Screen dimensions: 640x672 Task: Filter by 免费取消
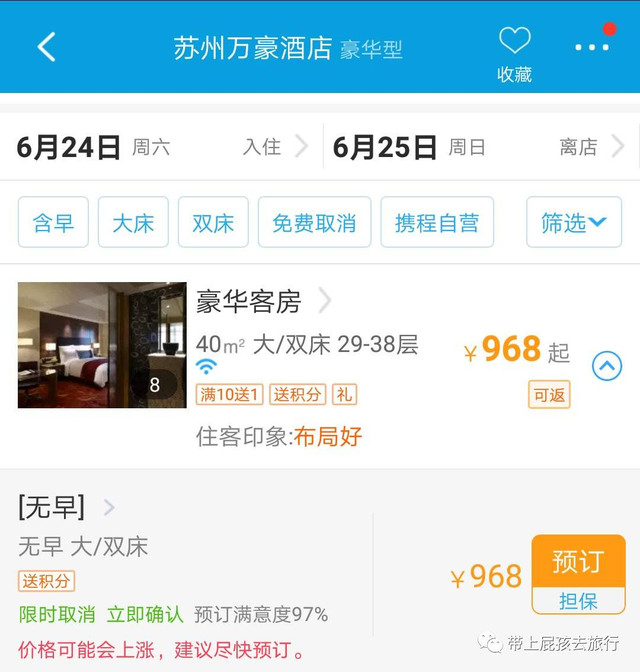pos(314,222)
